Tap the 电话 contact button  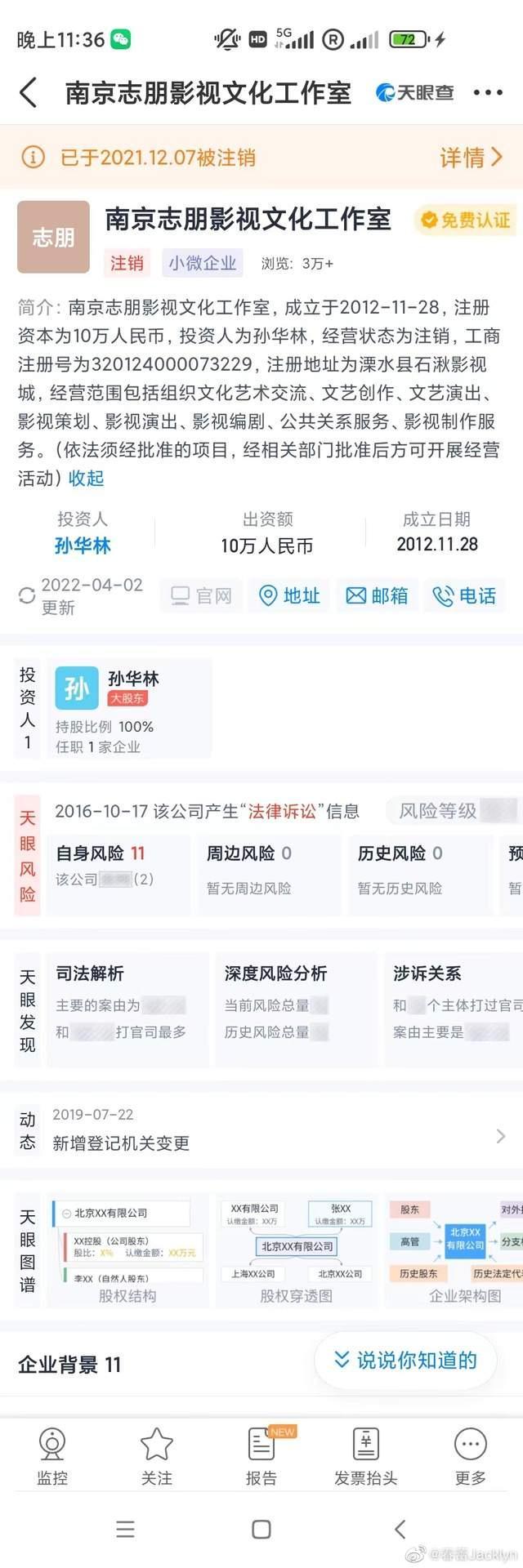click(x=464, y=596)
